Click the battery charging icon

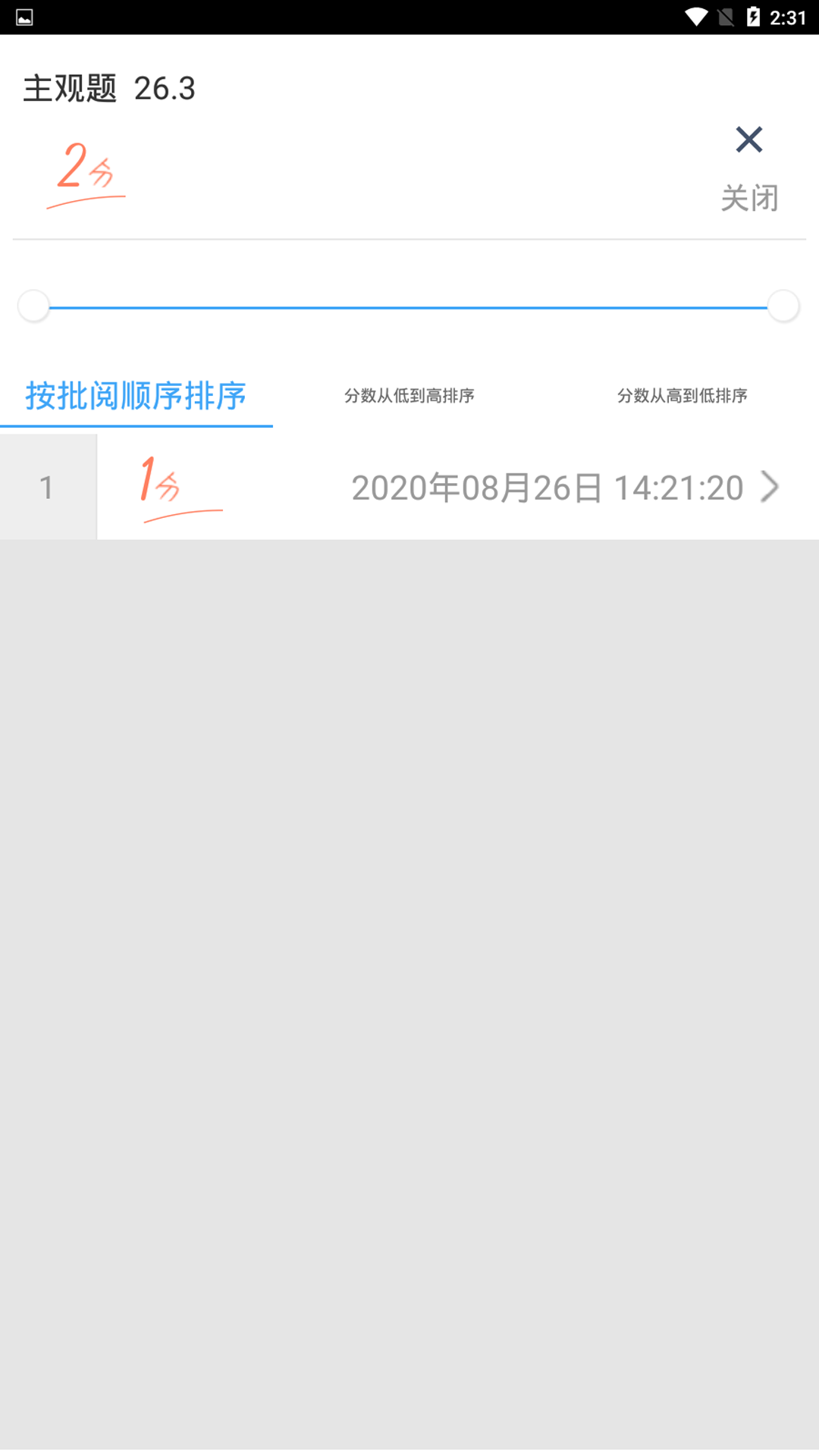click(753, 15)
